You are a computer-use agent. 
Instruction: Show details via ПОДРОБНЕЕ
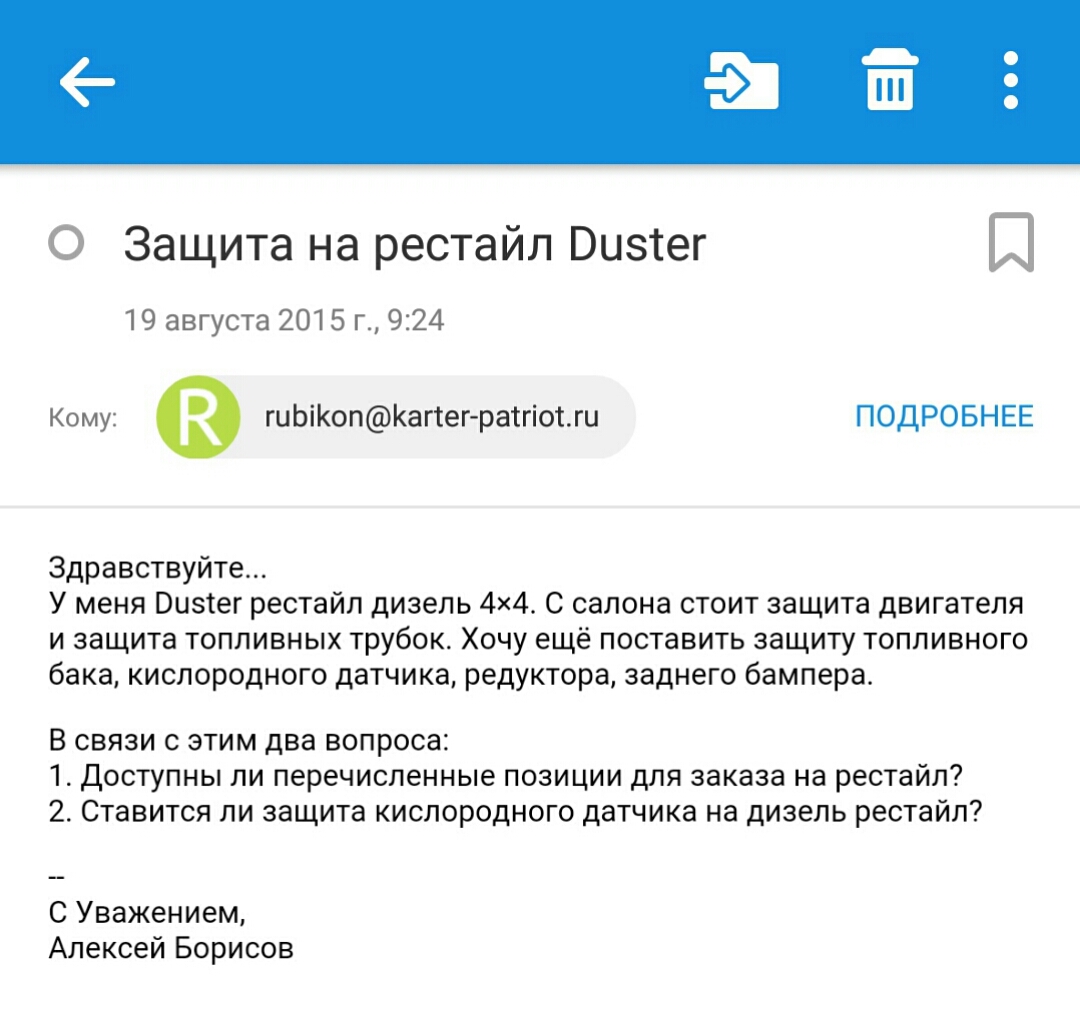943,416
